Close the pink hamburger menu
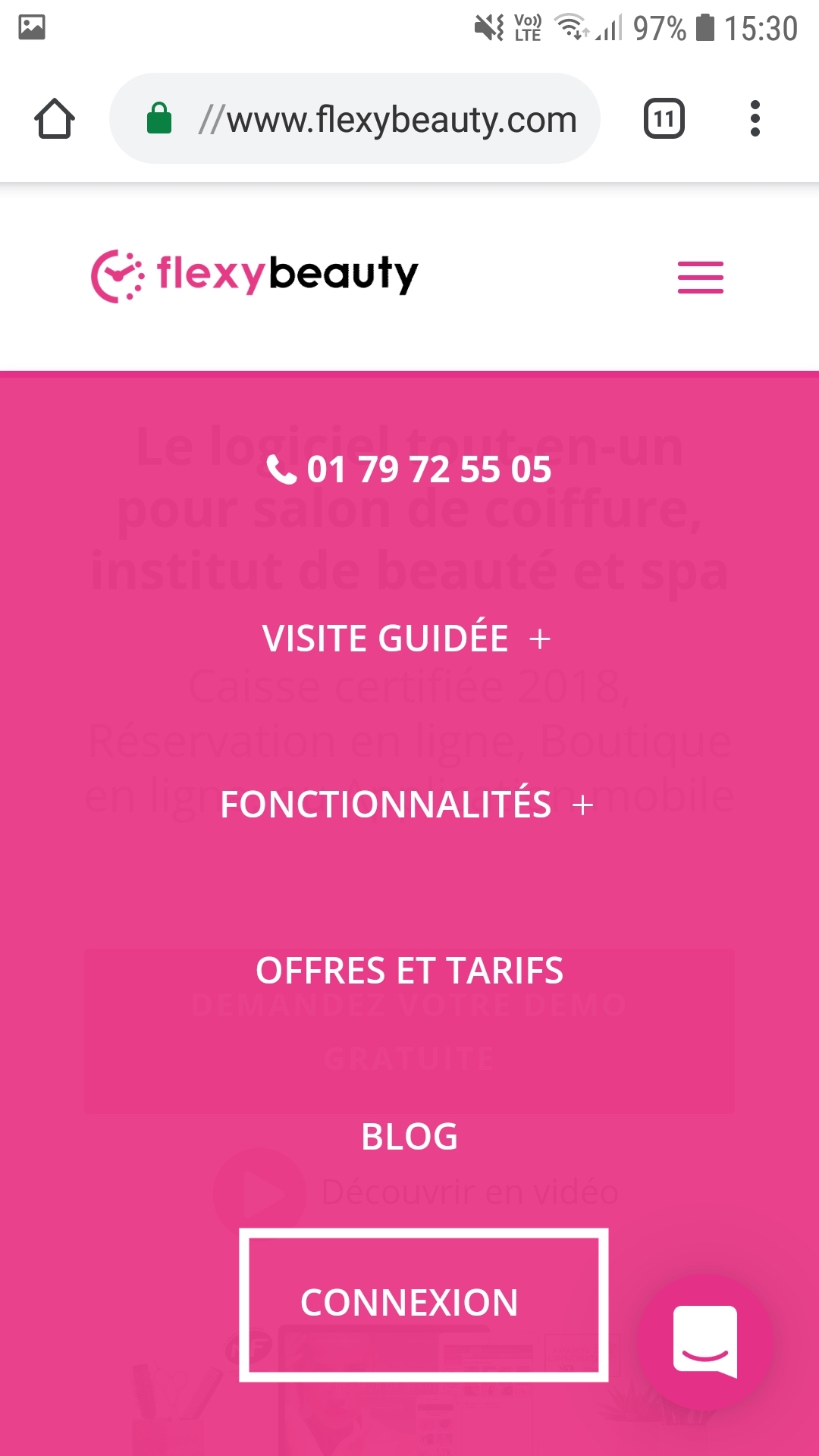Image resolution: width=819 pixels, height=1456 pixels. click(x=700, y=277)
